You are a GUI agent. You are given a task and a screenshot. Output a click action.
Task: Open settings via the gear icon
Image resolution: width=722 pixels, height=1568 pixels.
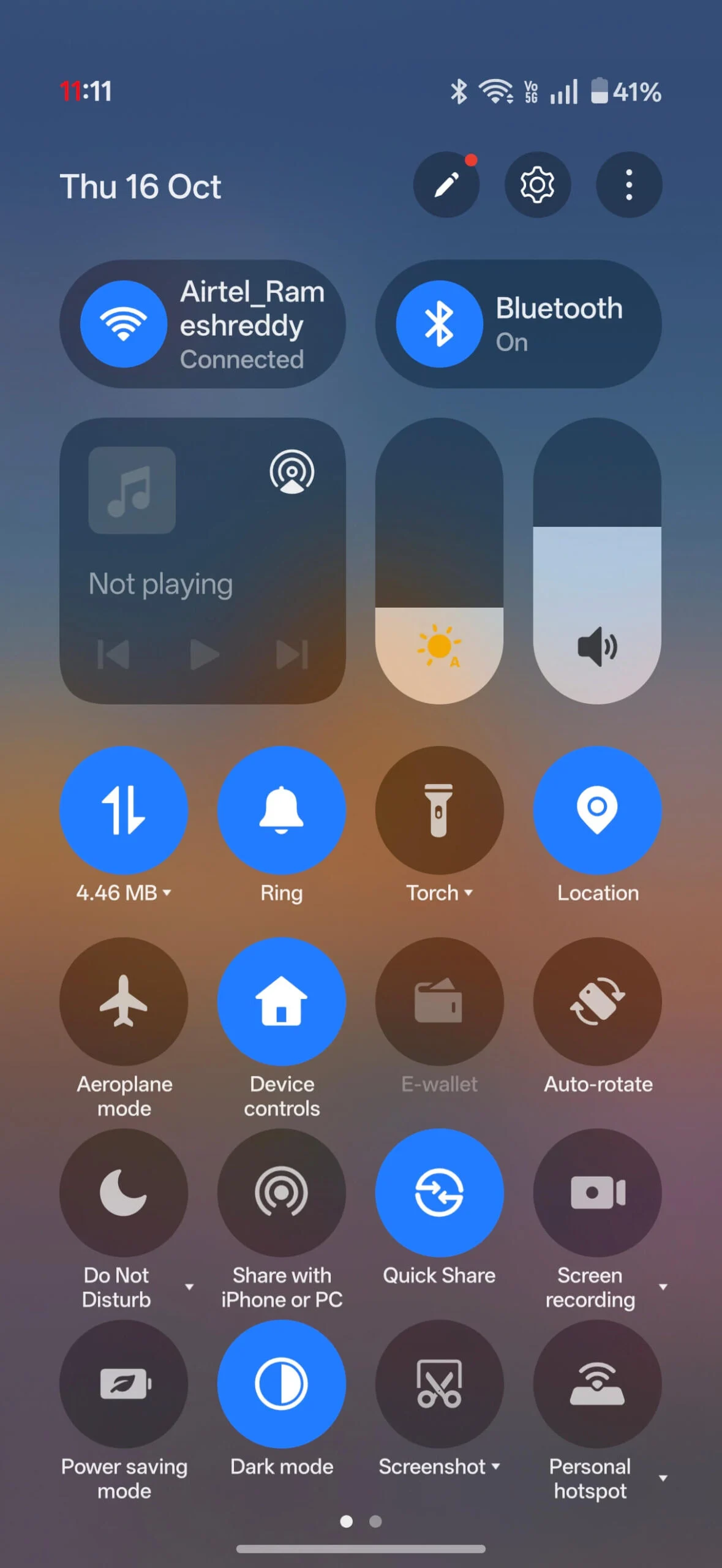(x=537, y=185)
